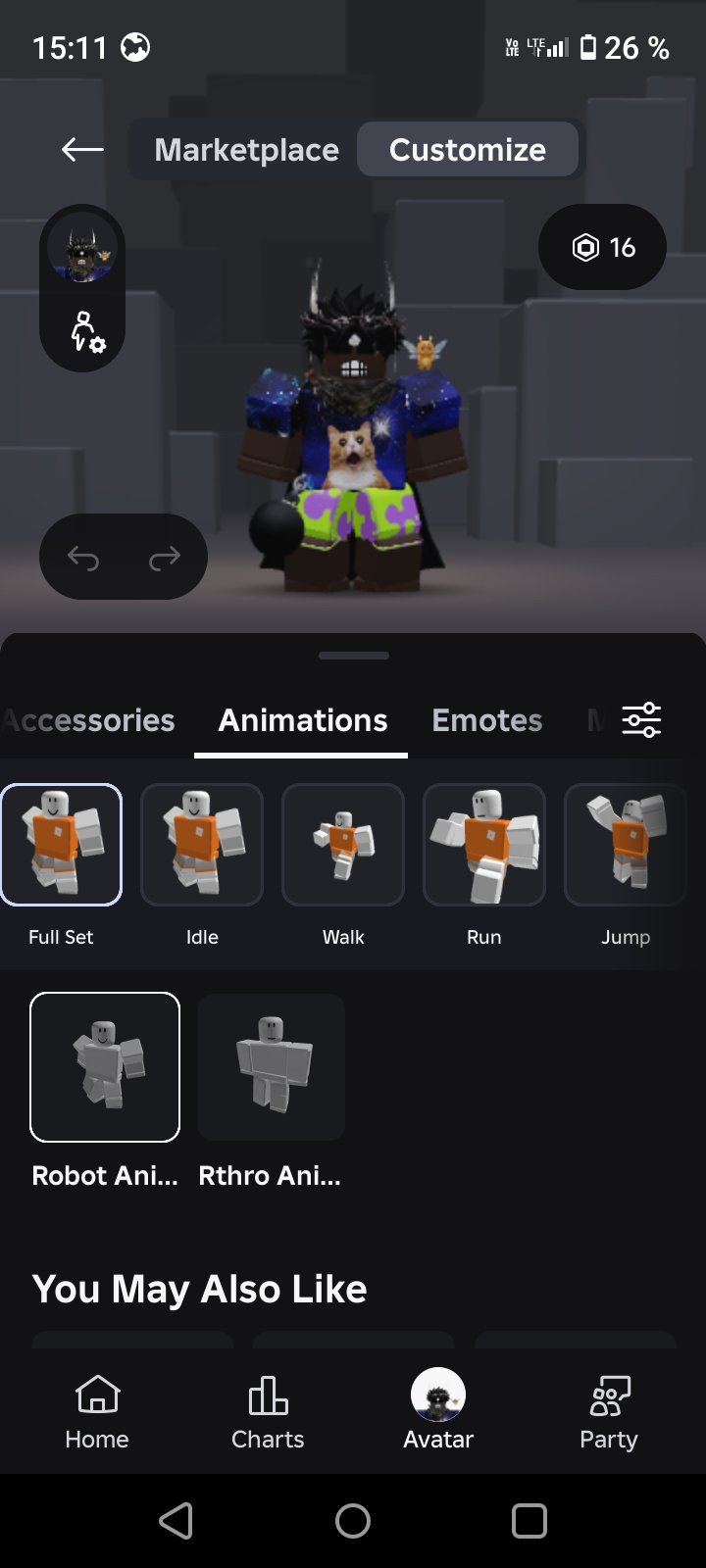The image size is (706, 1568).
Task: Open the filter options icon
Action: [641, 720]
